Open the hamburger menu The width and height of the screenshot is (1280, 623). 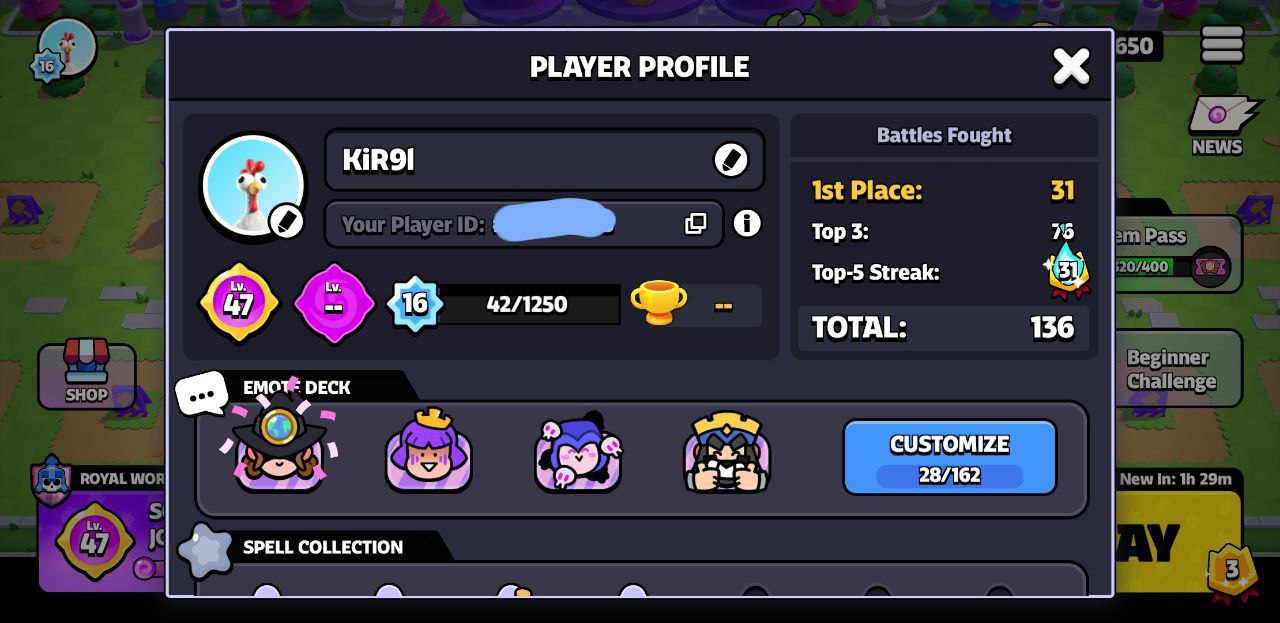pos(1221,45)
